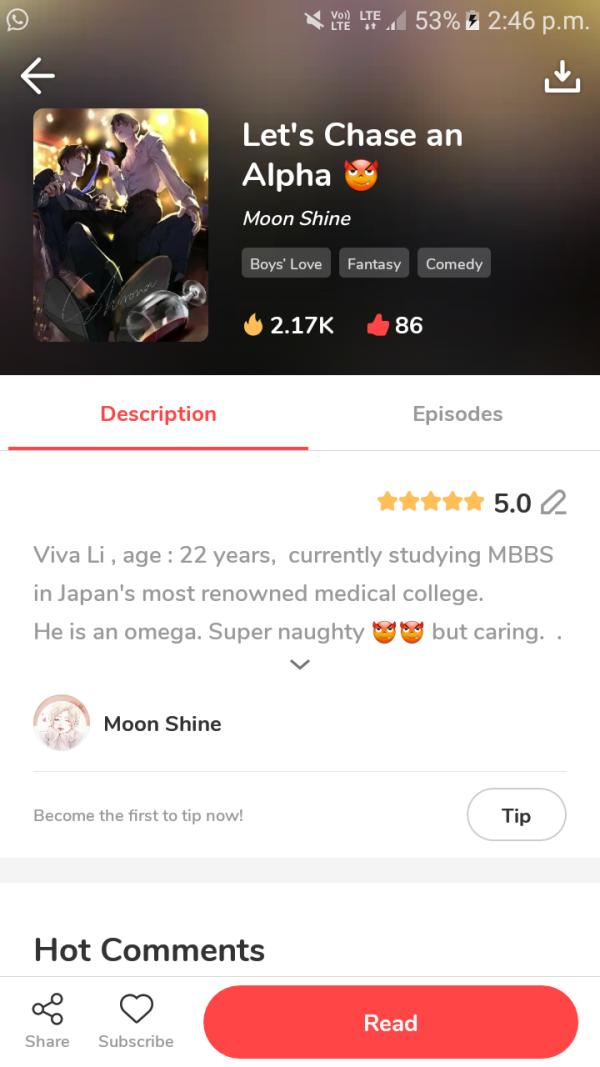Share this comic
This screenshot has height=1067, width=600.
pyautogui.click(x=47, y=1021)
